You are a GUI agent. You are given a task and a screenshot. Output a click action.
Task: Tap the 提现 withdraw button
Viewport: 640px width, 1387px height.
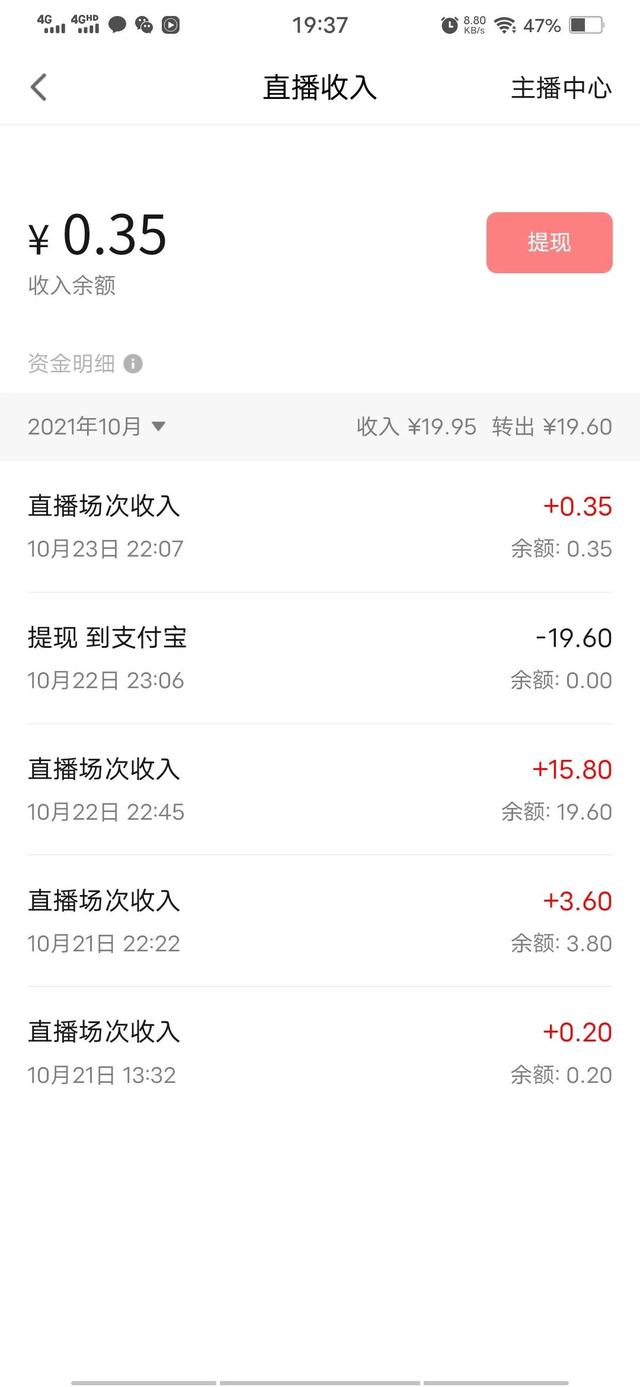[x=549, y=242]
